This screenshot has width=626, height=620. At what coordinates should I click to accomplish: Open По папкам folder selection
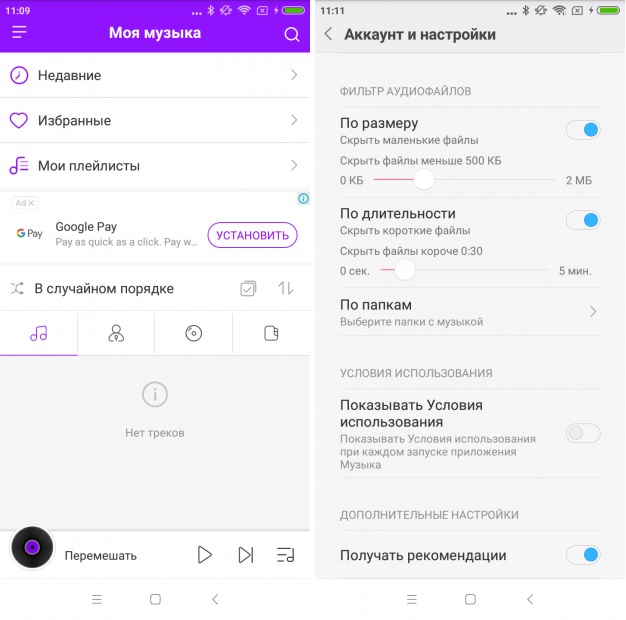coord(470,312)
